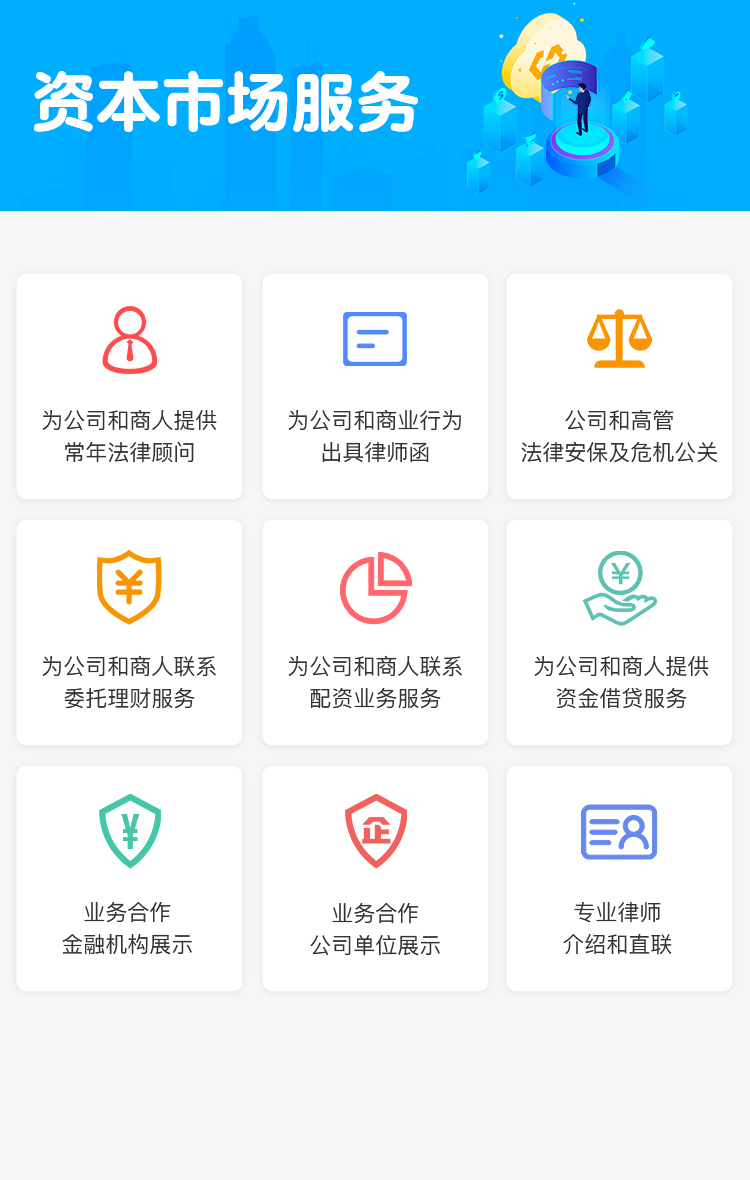Open 法律安保及危机公关 service

tap(619, 386)
